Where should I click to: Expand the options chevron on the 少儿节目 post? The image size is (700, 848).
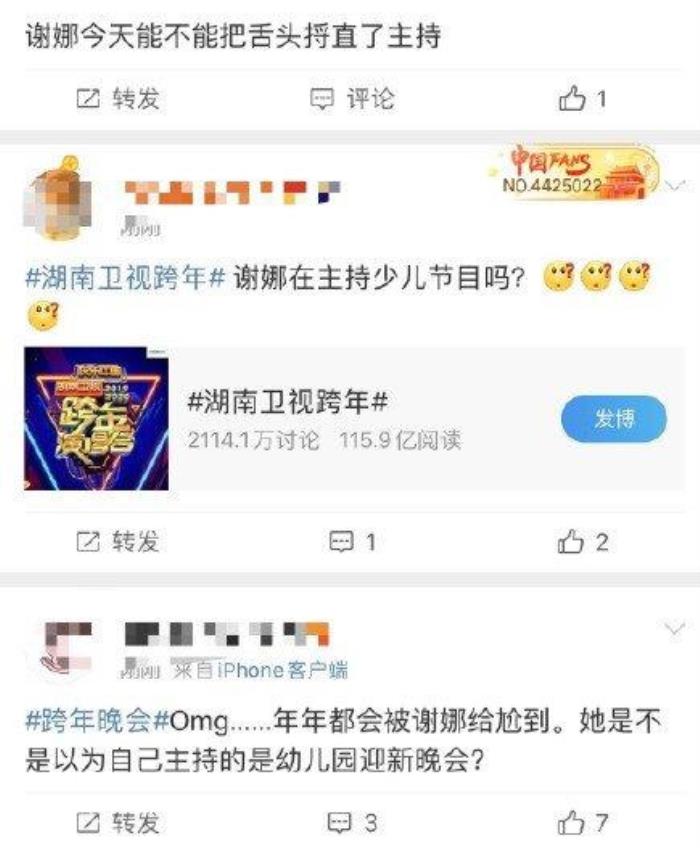676,185
